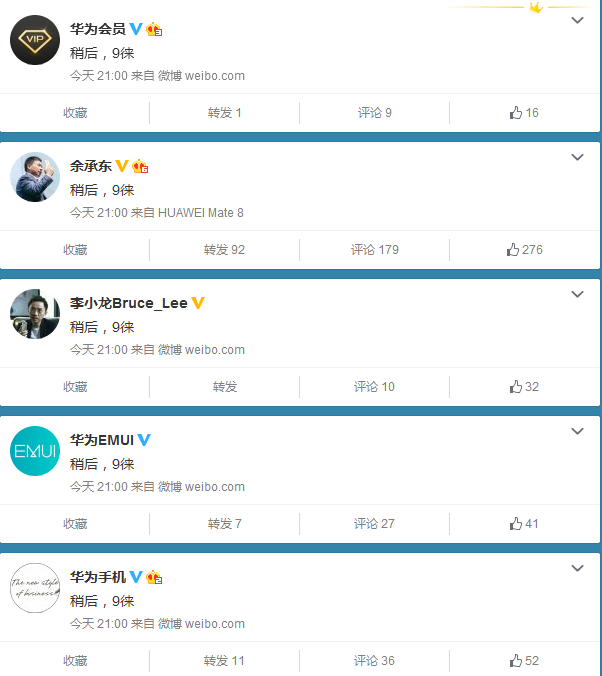The width and height of the screenshot is (602, 676).
Task: Repost 余承东's post
Action: tap(224, 249)
